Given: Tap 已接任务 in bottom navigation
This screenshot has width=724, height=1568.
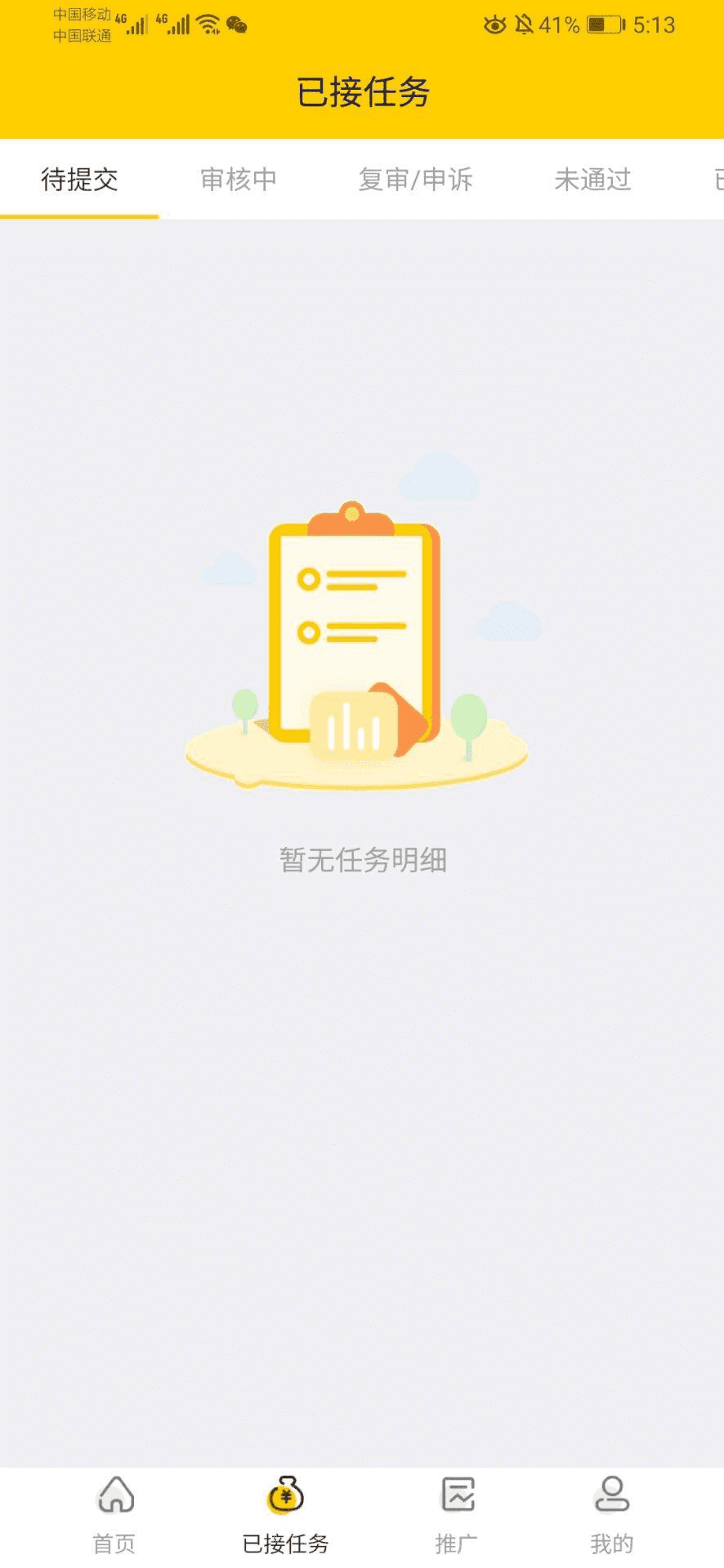Looking at the screenshot, I should click(x=285, y=1515).
